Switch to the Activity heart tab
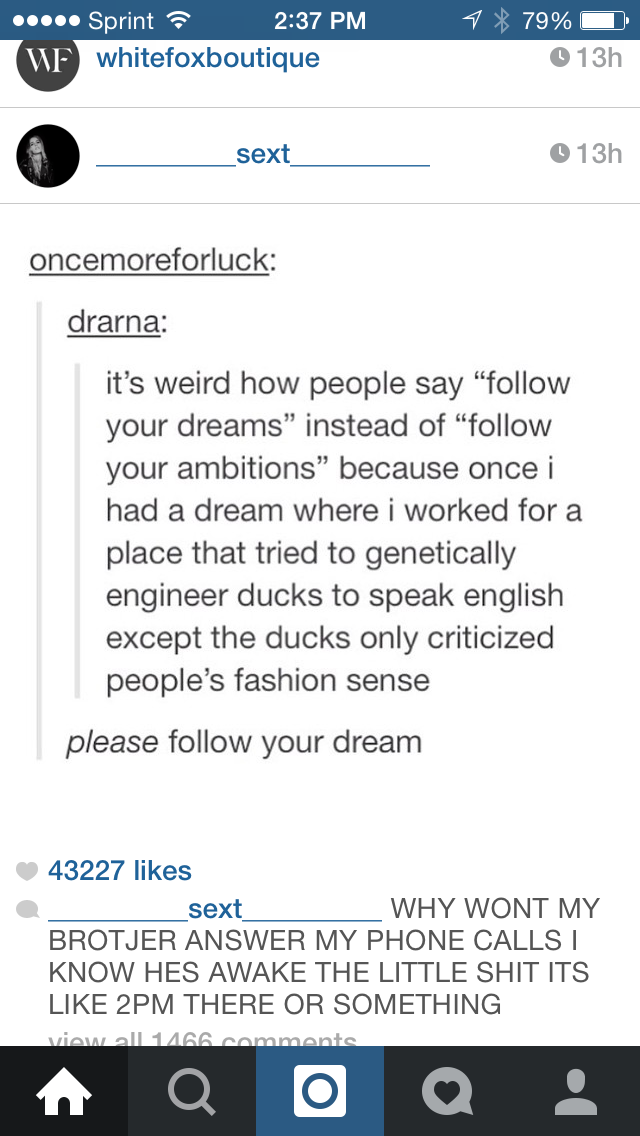Screen dimensions: 640x1136 [x=448, y=1091]
